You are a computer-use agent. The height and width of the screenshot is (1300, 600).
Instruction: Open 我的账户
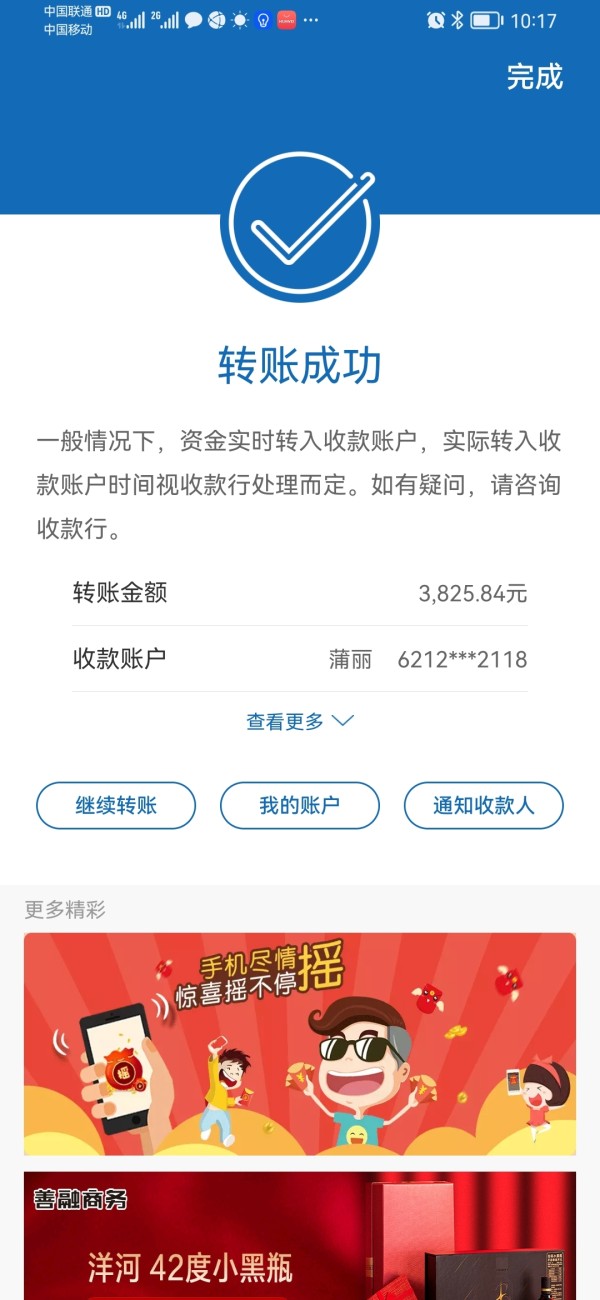pos(300,805)
